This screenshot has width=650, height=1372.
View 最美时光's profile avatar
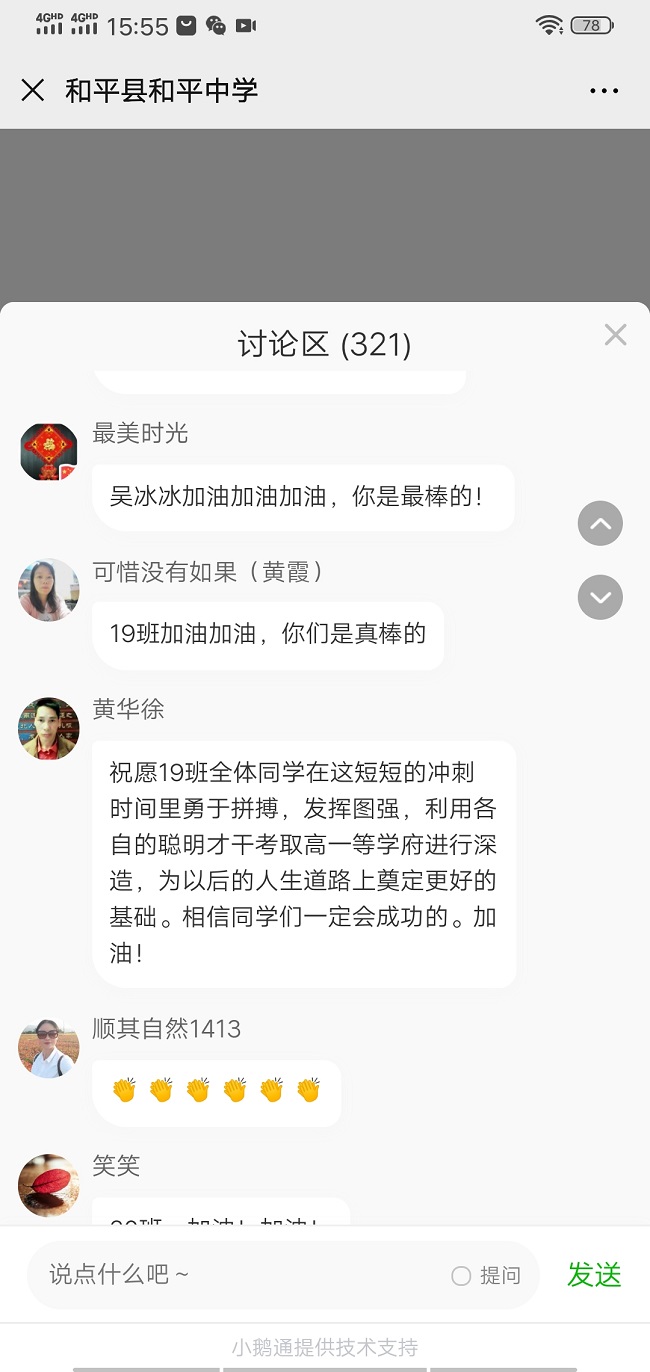point(48,452)
